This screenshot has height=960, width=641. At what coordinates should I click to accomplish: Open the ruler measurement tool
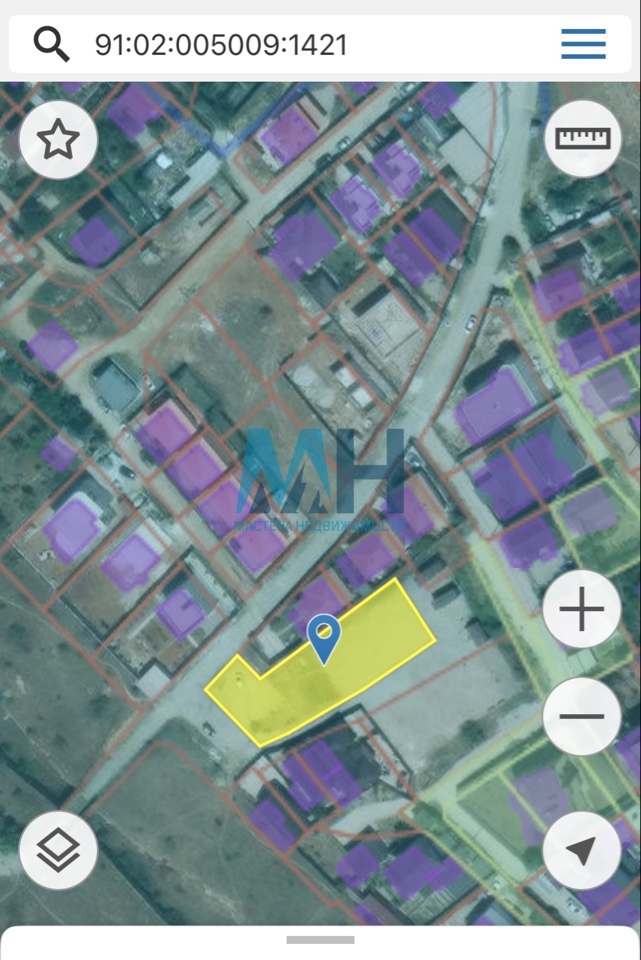coord(583,139)
